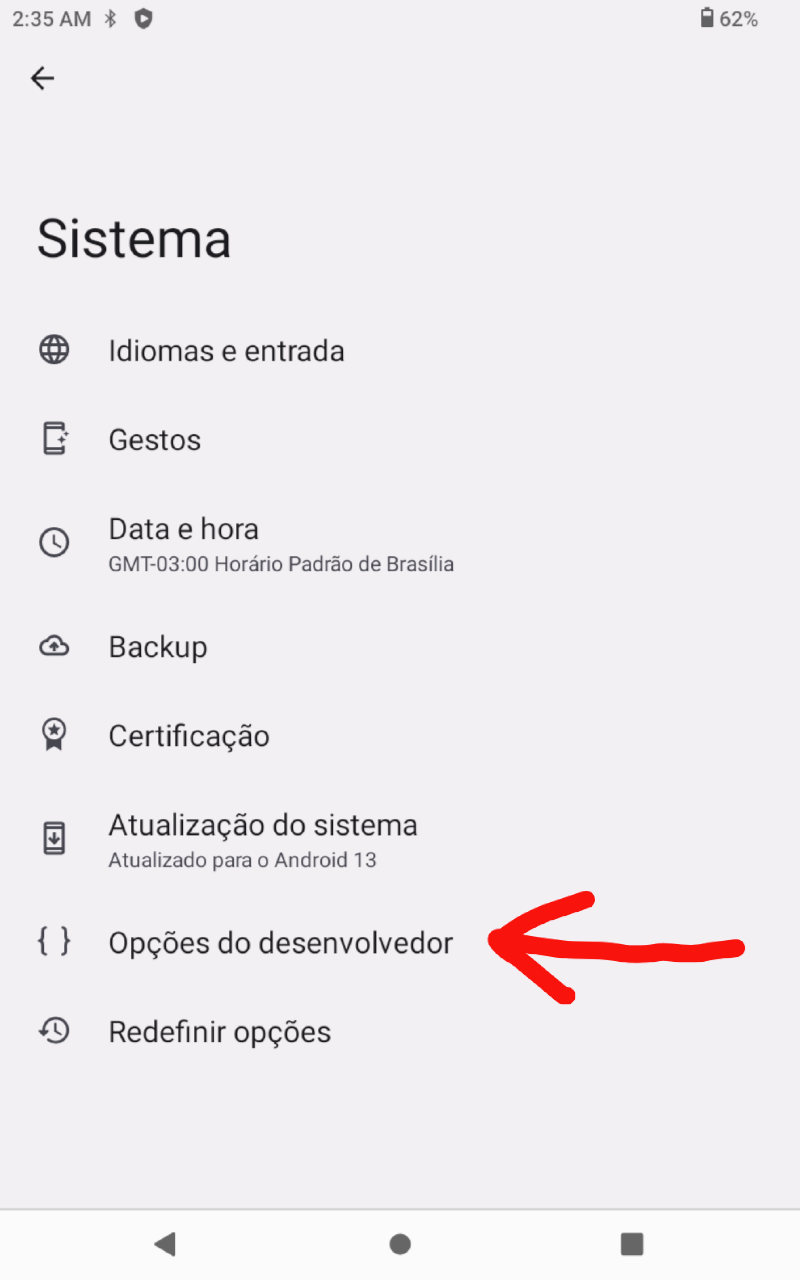This screenshot has height=1280, width=800.
Task: Open recent apps from navigation bar
Action: tap(631, 1244)
